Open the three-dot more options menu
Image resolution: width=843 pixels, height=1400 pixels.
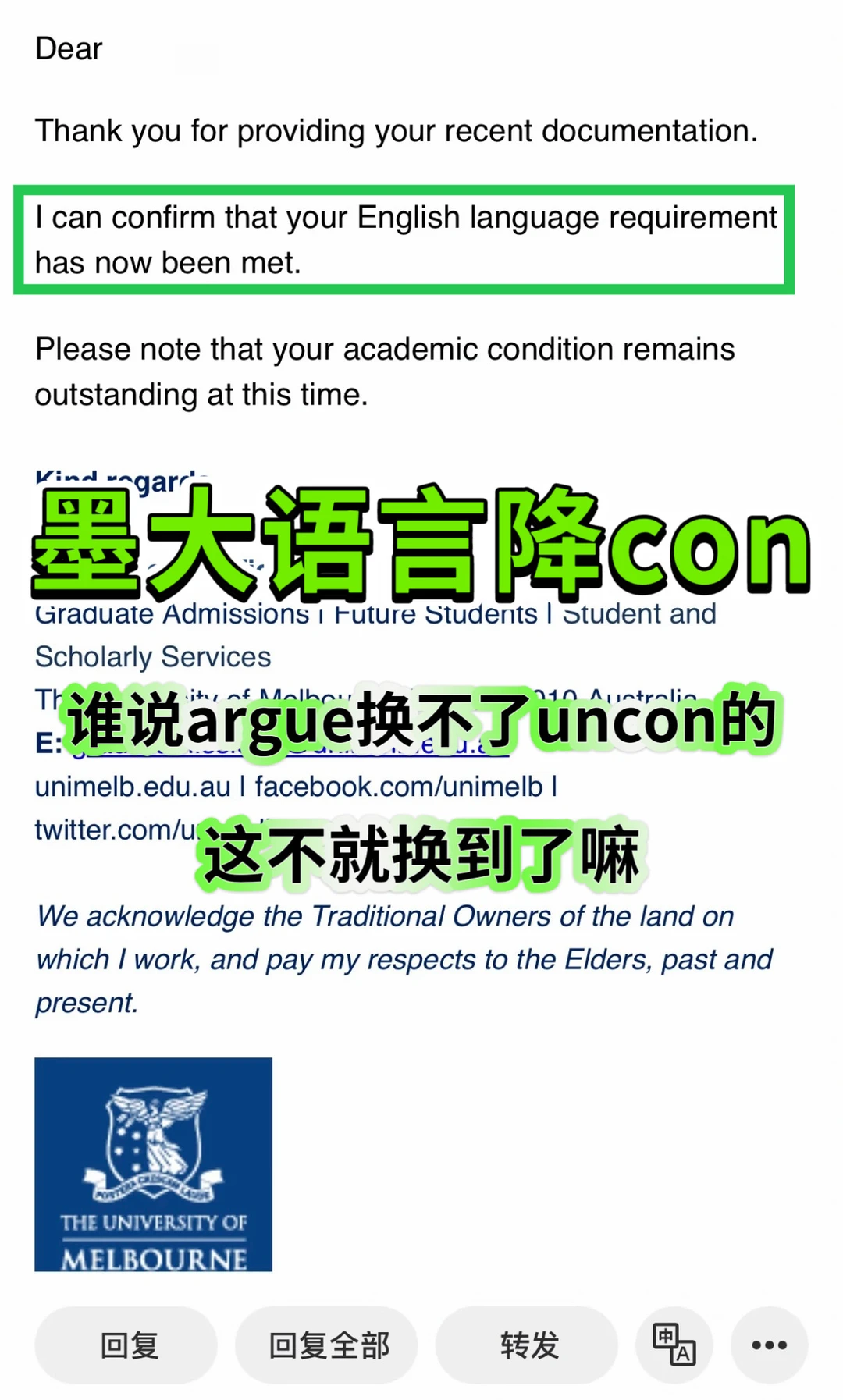click(x=770, y=1345)
